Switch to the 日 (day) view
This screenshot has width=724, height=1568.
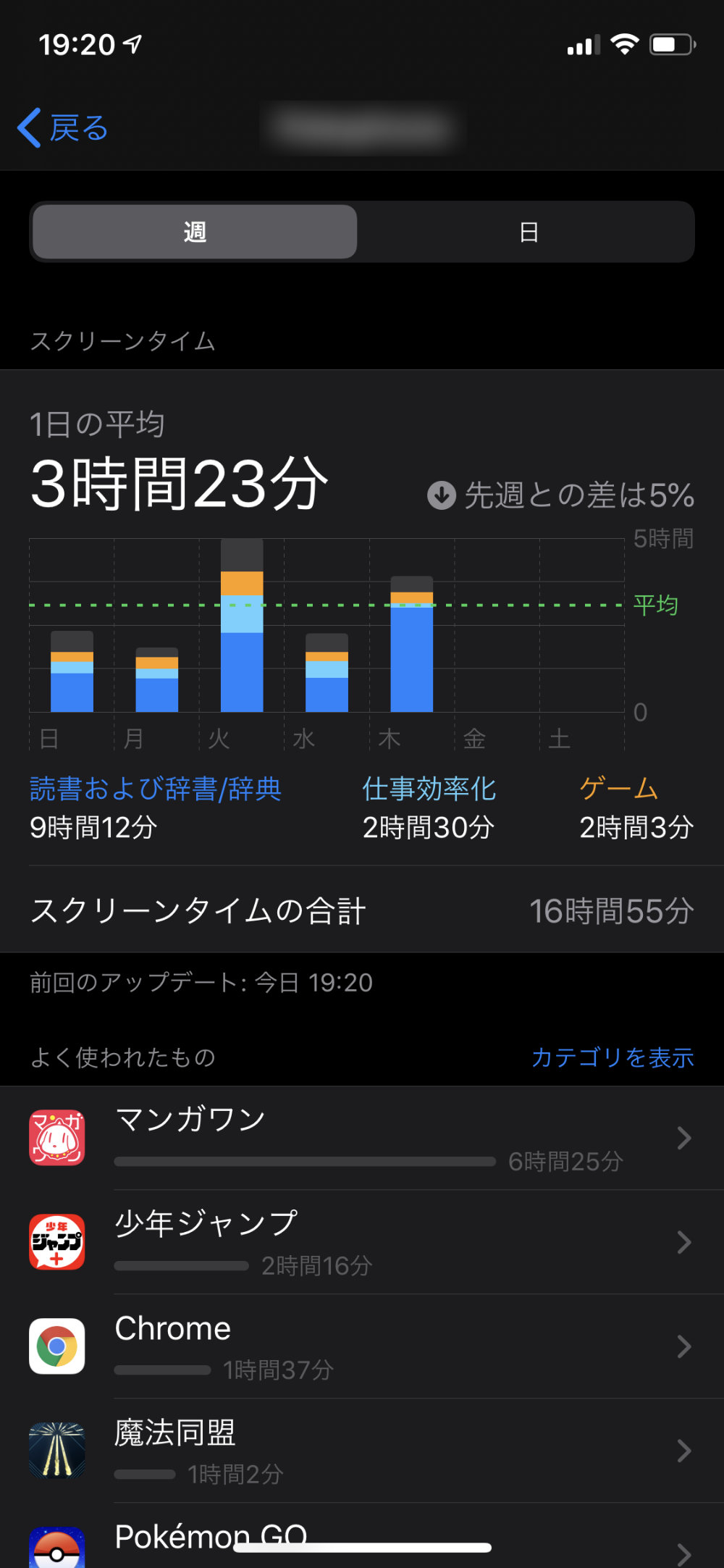point(528,232)
